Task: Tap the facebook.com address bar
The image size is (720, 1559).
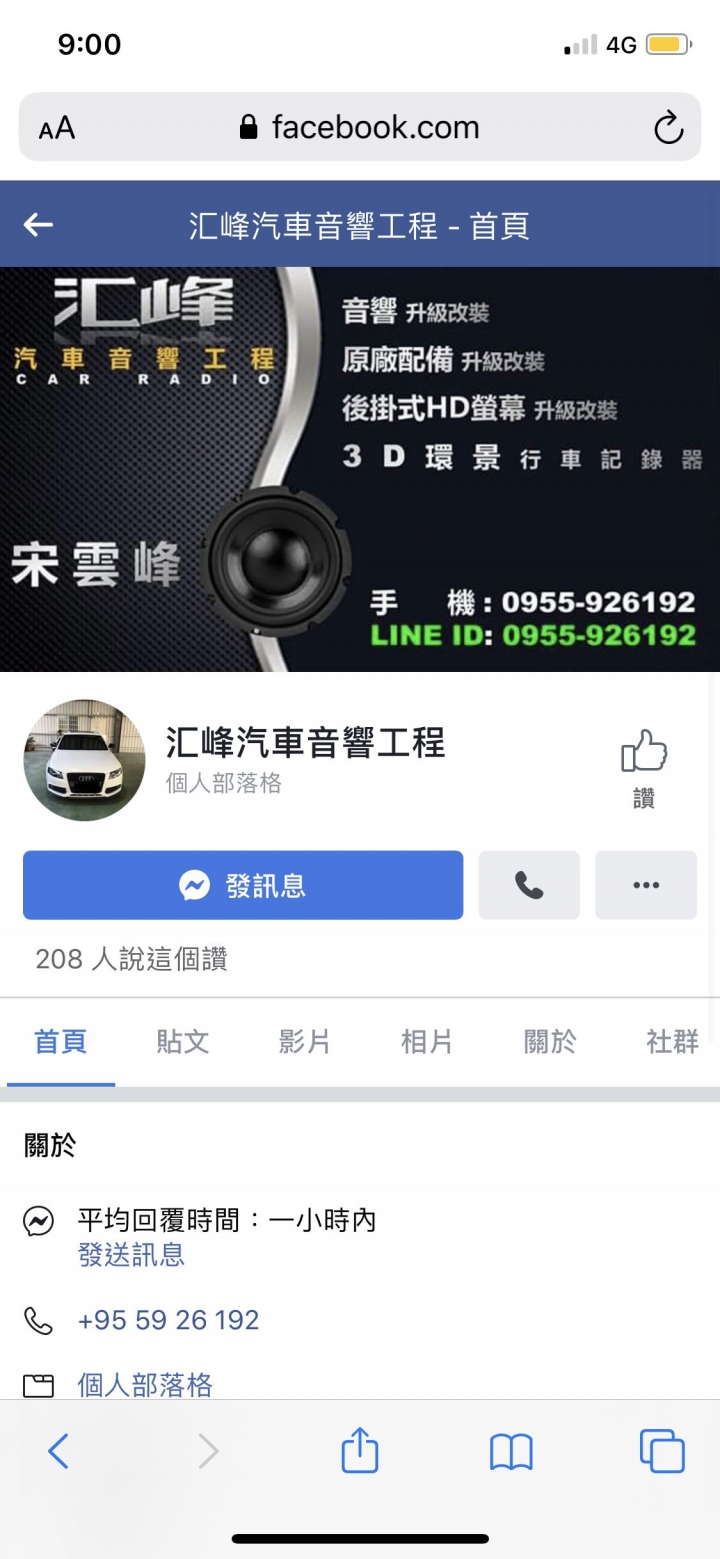Action: coord(360,128)
